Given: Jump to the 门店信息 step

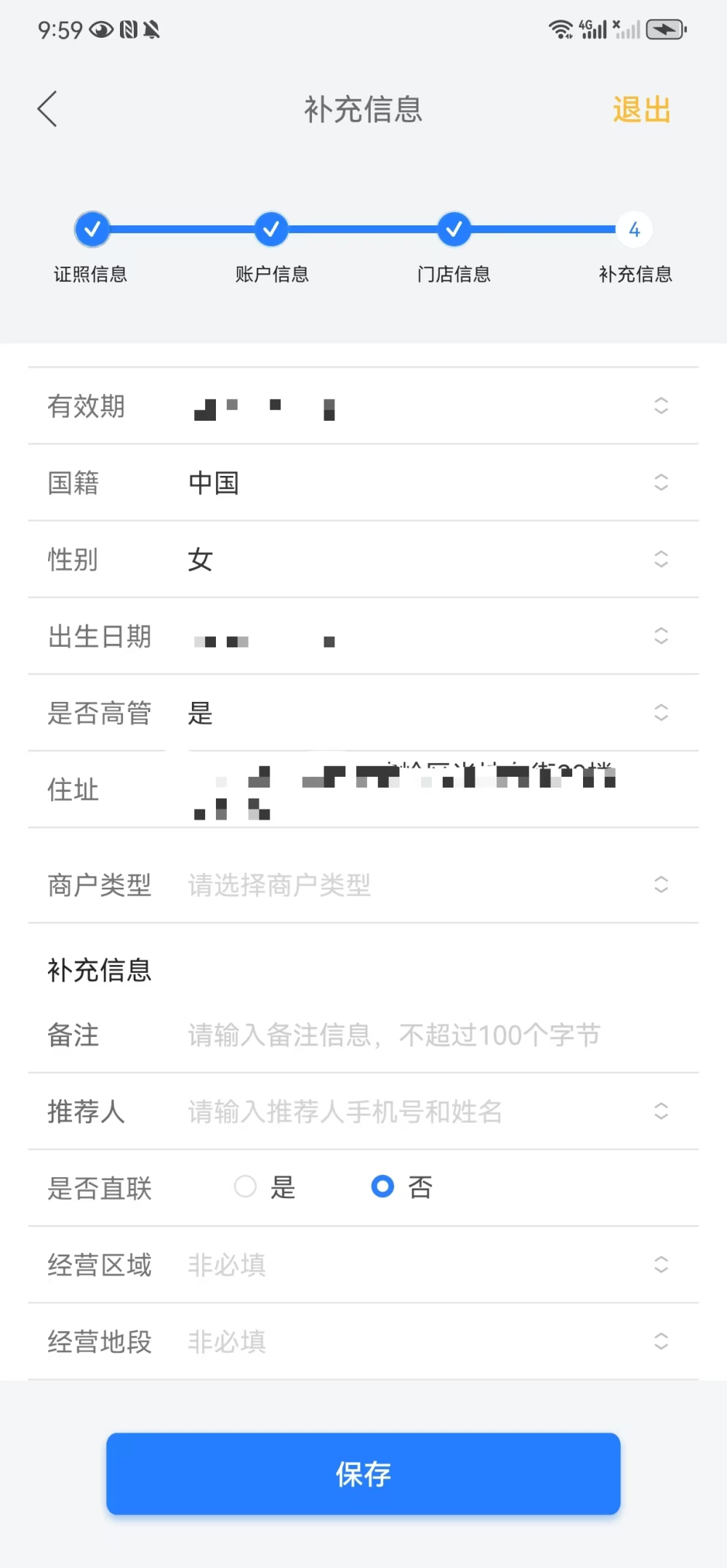Looking at the screenshot, I should [454, 230].
